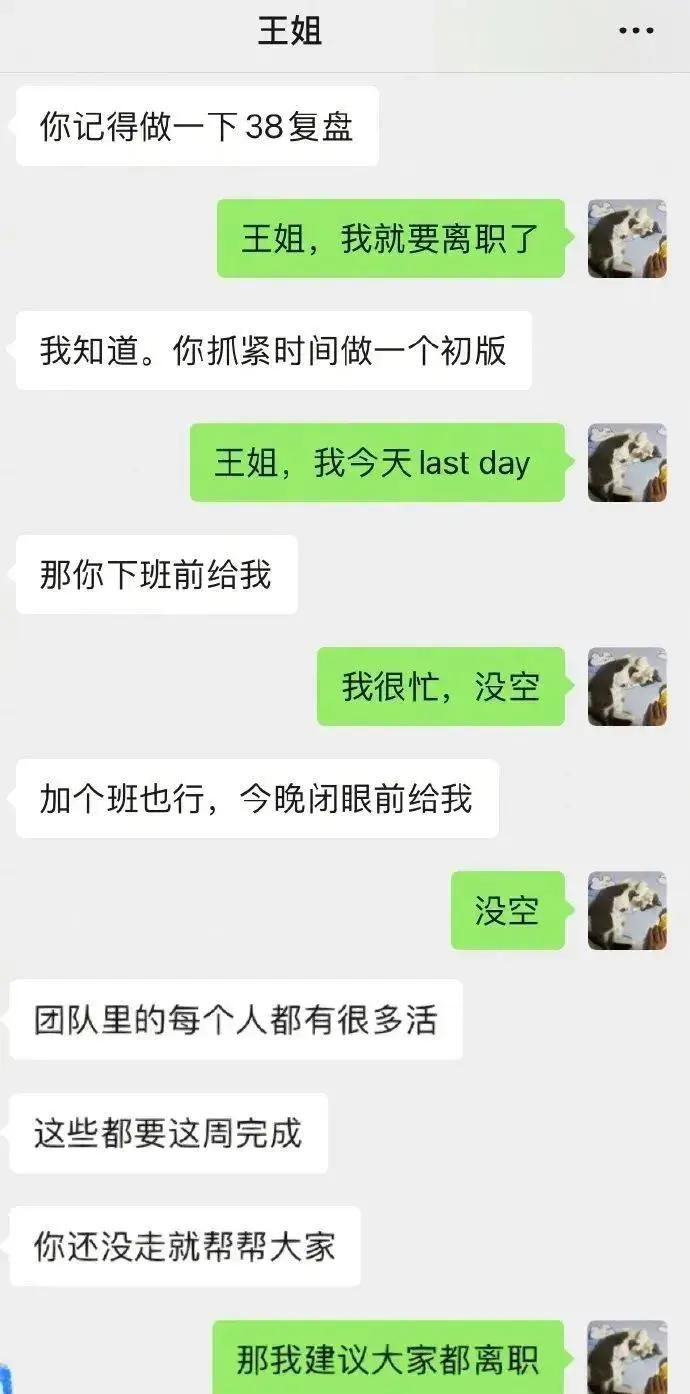
Task: View the profile avatar beside the "没空" message
Action: point(627,911)
